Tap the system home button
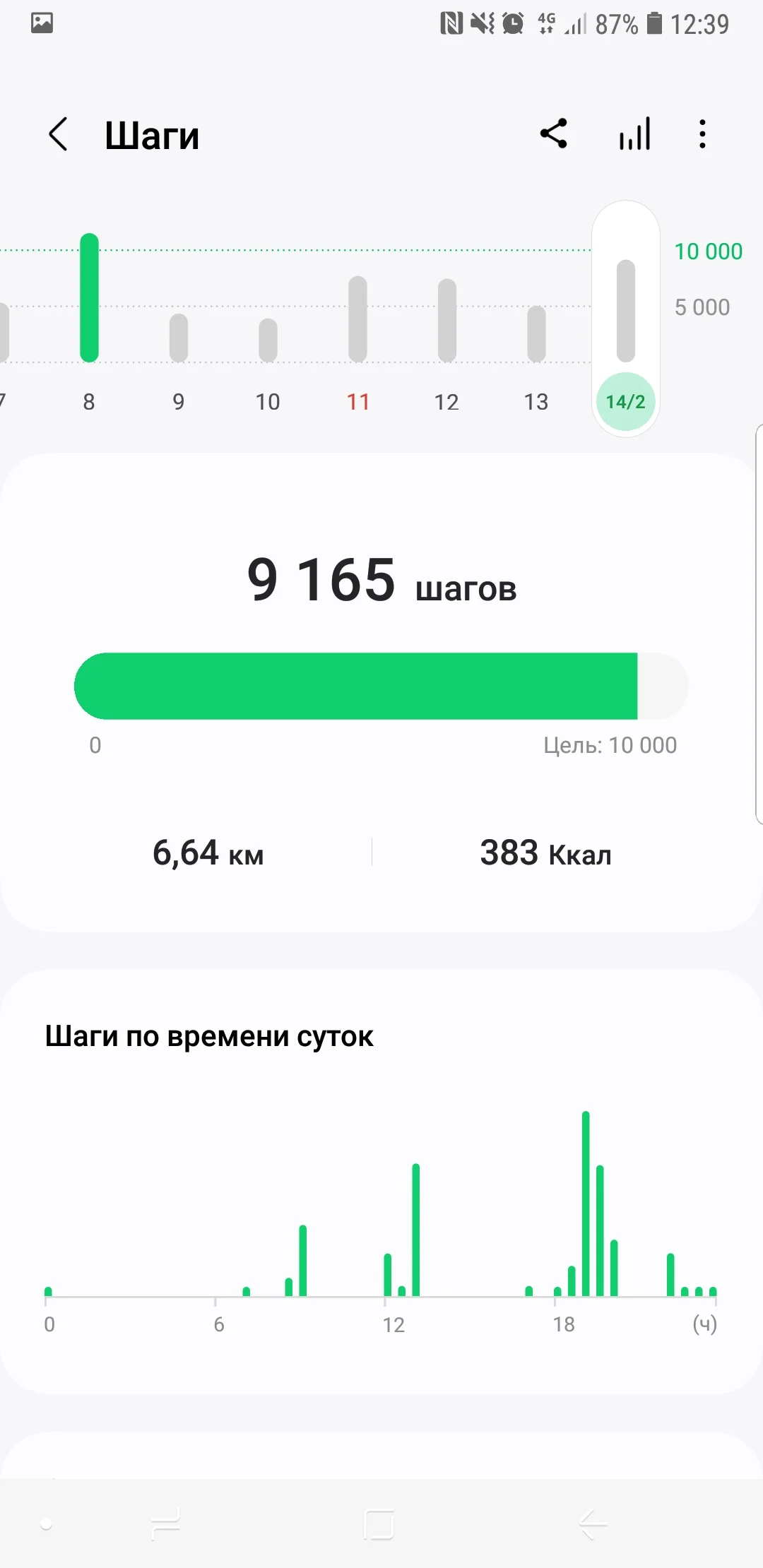This screenshot has width=763, height=1568. [x=379, y=1524]
